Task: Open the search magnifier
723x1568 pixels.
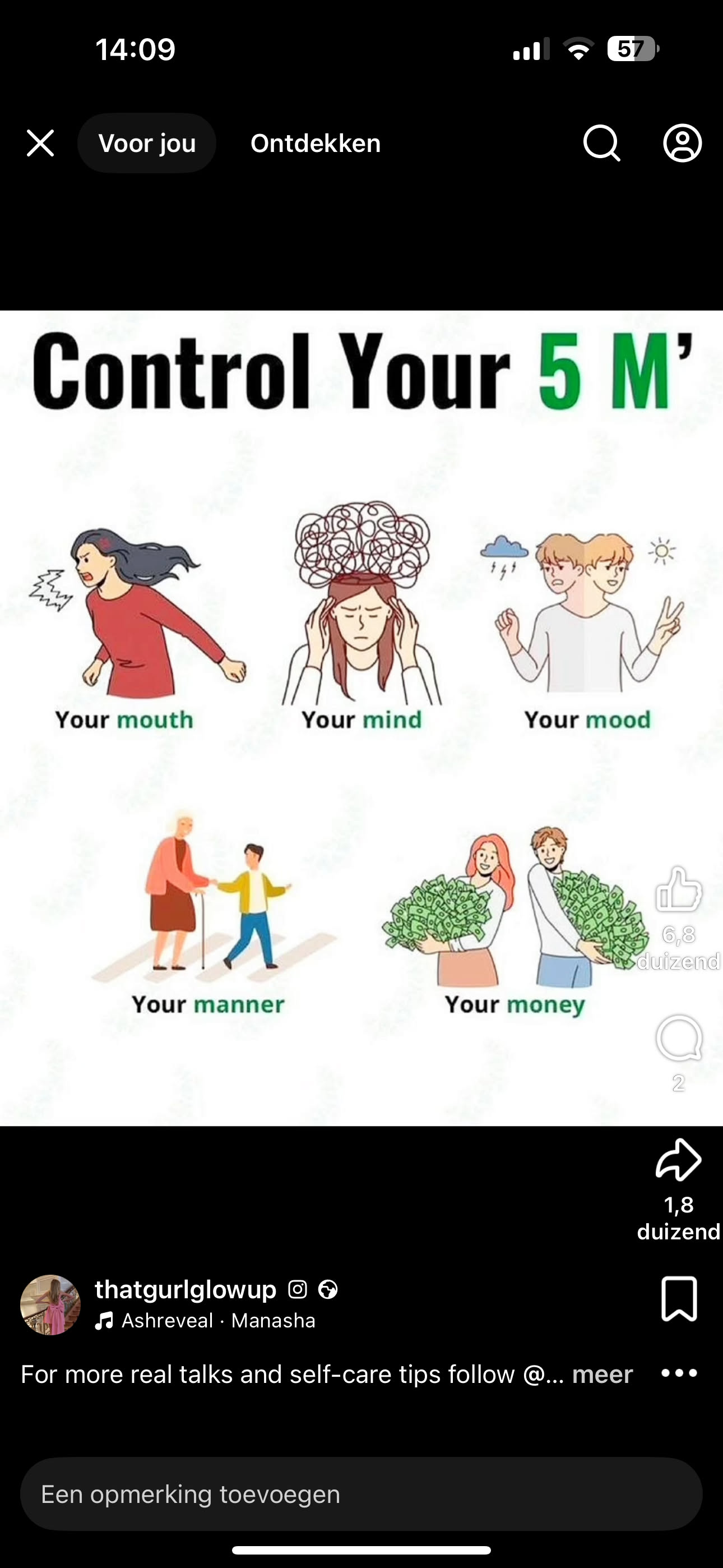Action: (x=601, y=143)
